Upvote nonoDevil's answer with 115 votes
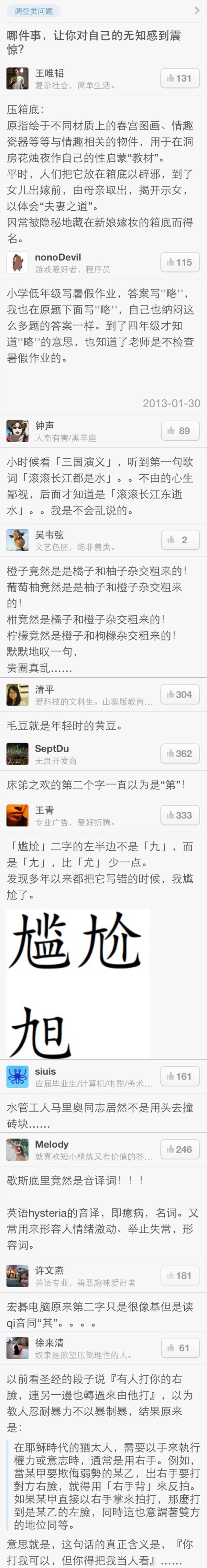Image resolution: width=207 pixels, height=1568 pixels. [x=180, y=262]
